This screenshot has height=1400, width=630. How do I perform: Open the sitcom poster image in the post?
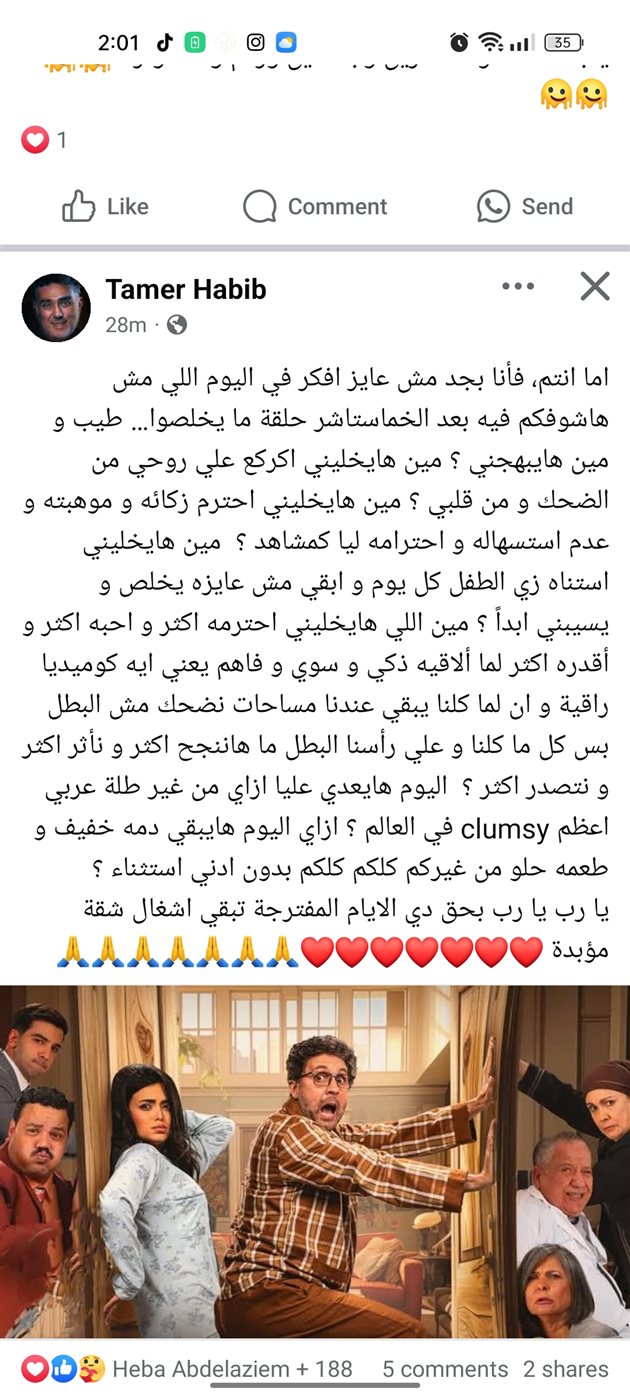point(315,1160)
